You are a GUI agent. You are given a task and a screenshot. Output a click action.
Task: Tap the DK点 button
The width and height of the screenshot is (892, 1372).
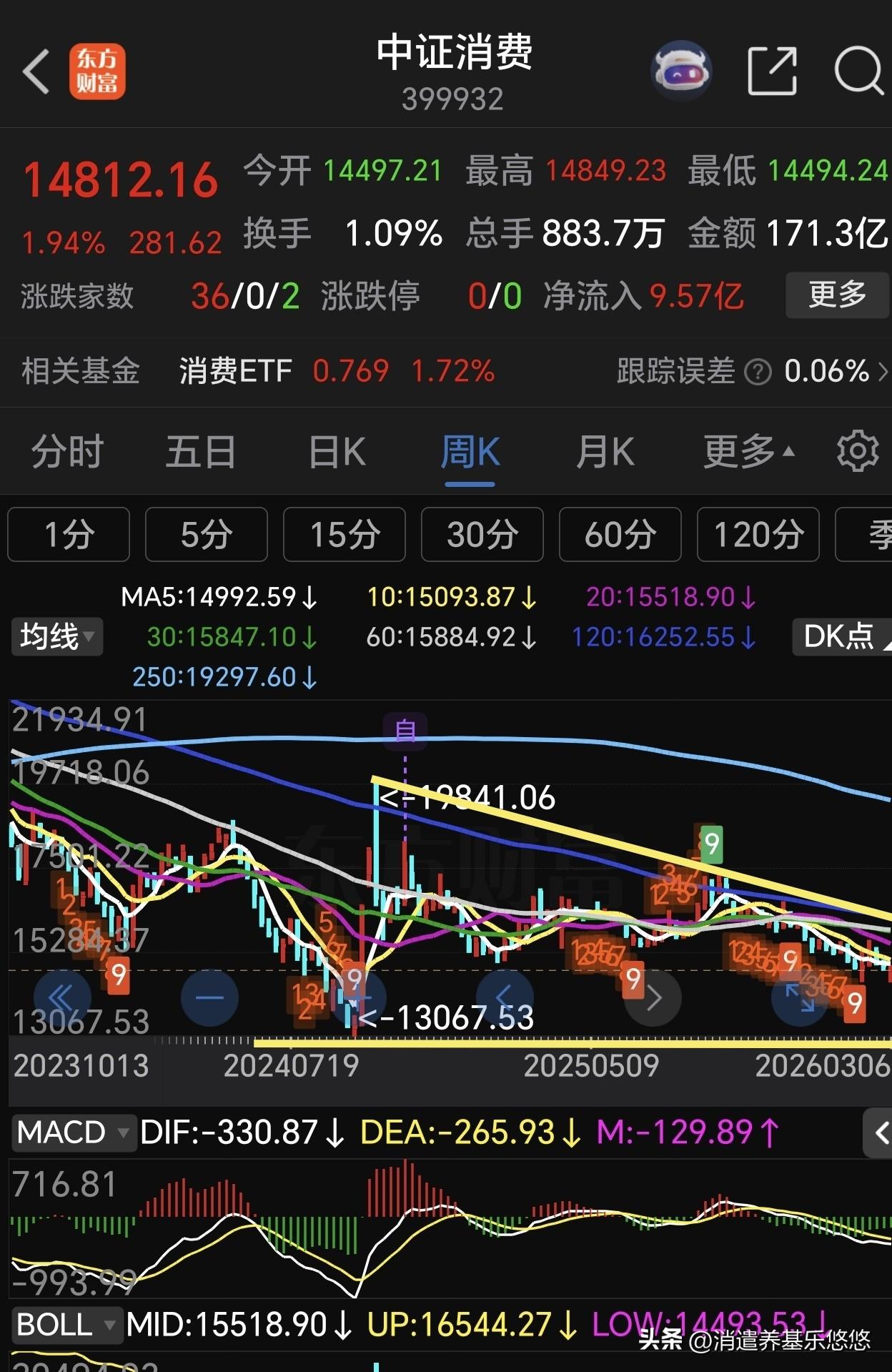click(x=841, y=636)
